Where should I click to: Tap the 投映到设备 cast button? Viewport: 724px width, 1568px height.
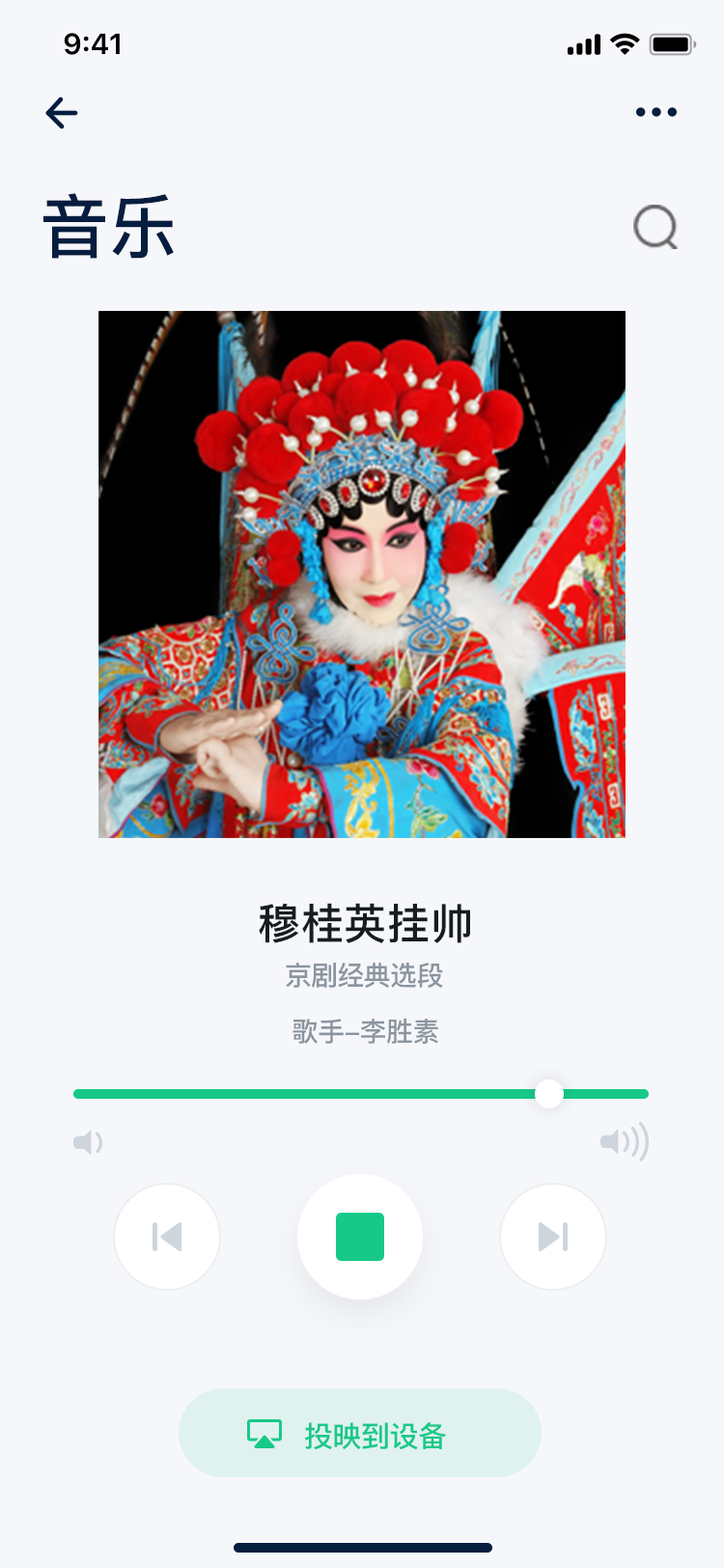pyautogui.click(x=360, y=1433)
